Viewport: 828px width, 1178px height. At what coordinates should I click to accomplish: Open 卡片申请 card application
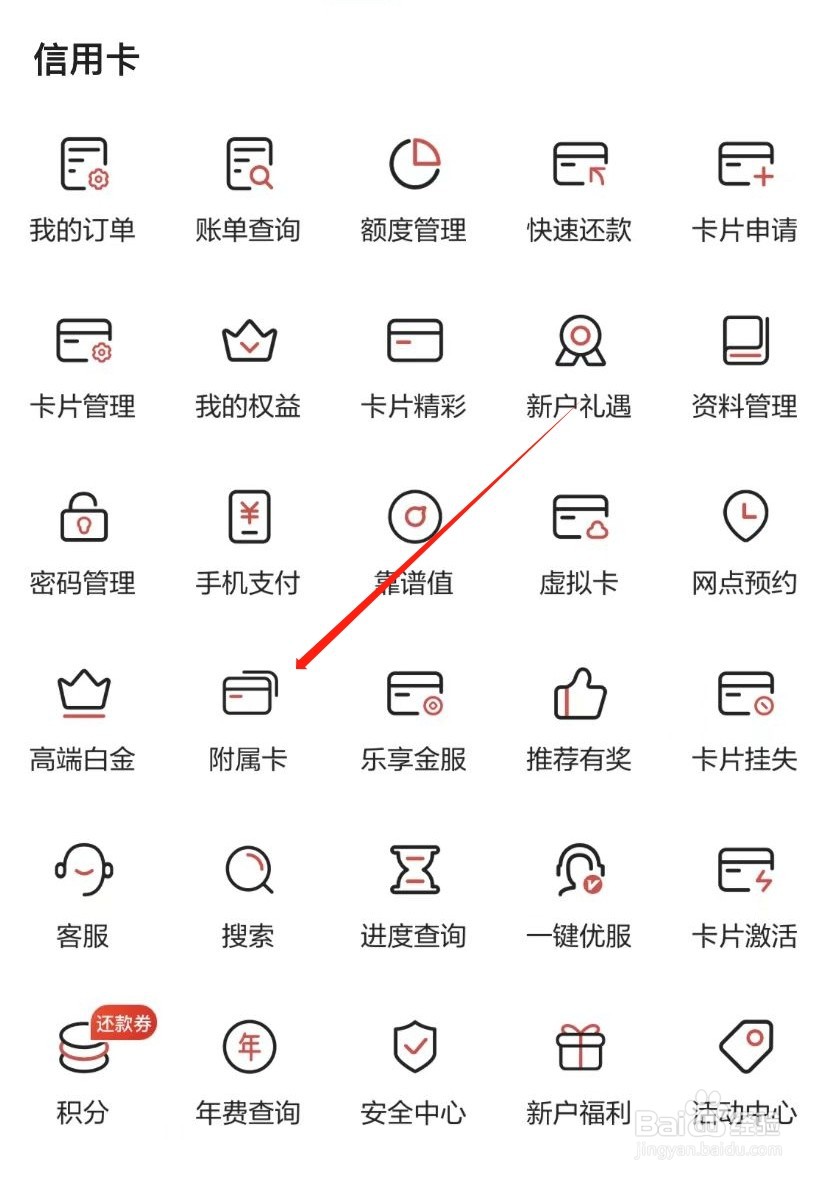click(x=745, y=163)
